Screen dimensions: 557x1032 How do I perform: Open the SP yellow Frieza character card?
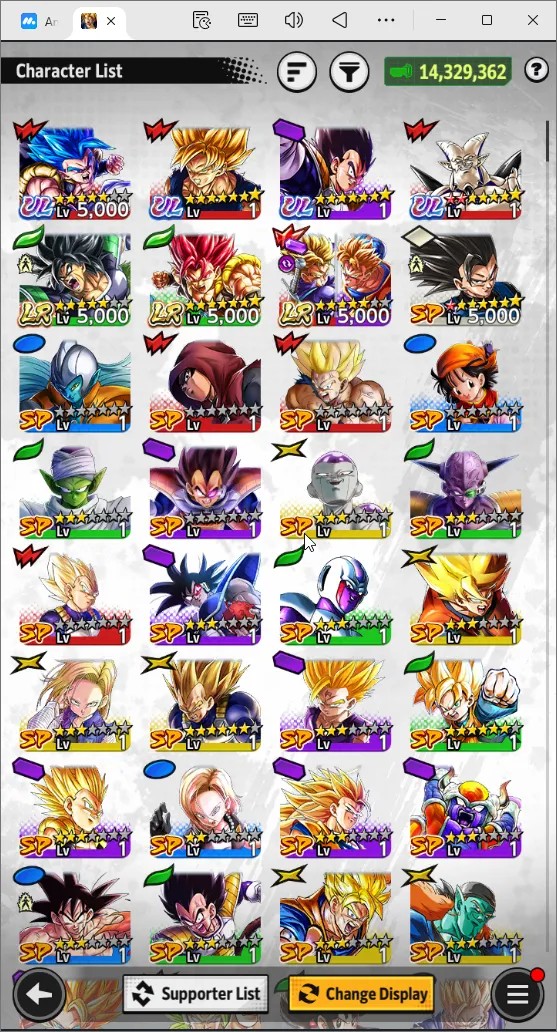coord(334,490)
